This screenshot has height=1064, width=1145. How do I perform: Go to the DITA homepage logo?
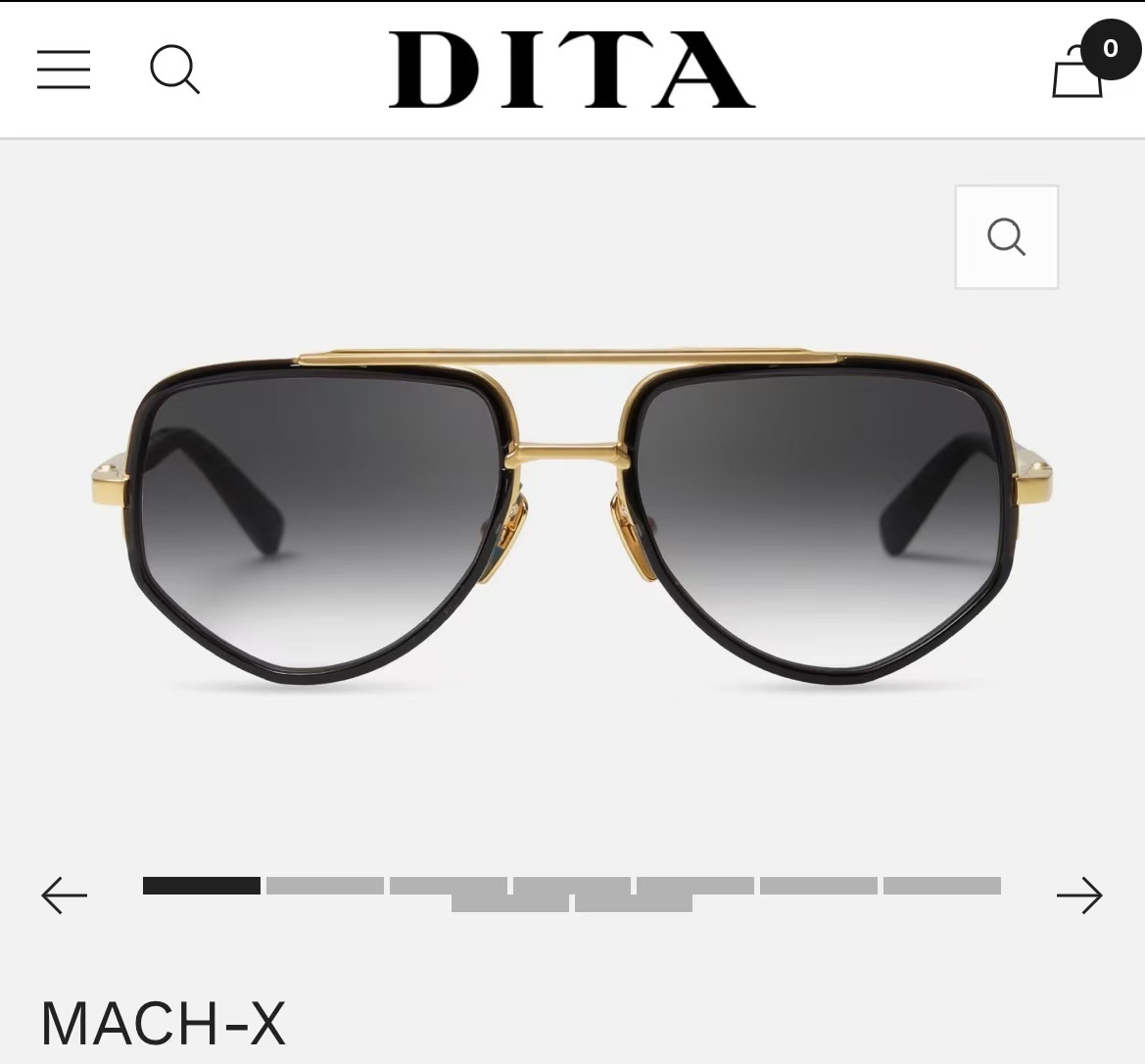point(572,70)
